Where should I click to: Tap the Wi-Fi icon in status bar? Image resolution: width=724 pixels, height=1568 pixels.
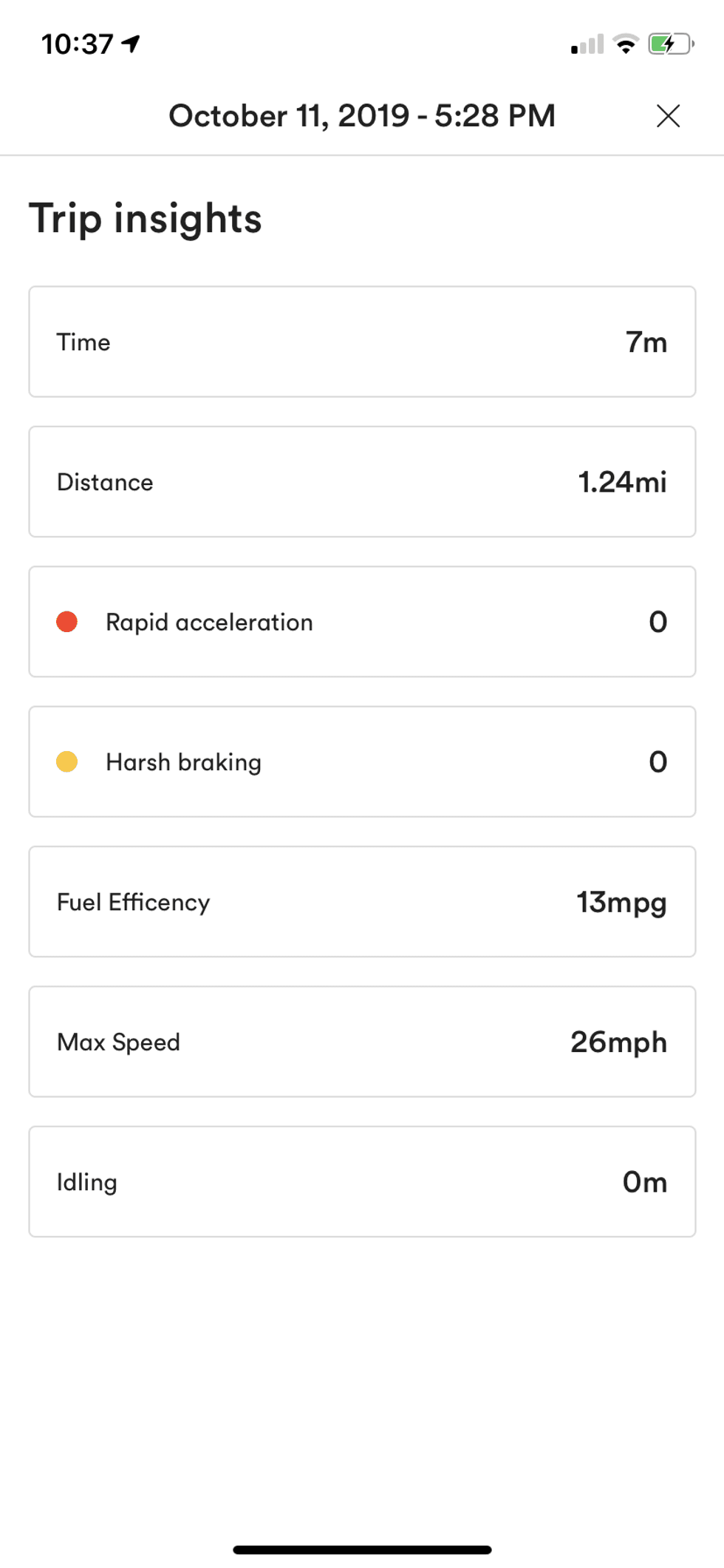[x=624, y=44]
